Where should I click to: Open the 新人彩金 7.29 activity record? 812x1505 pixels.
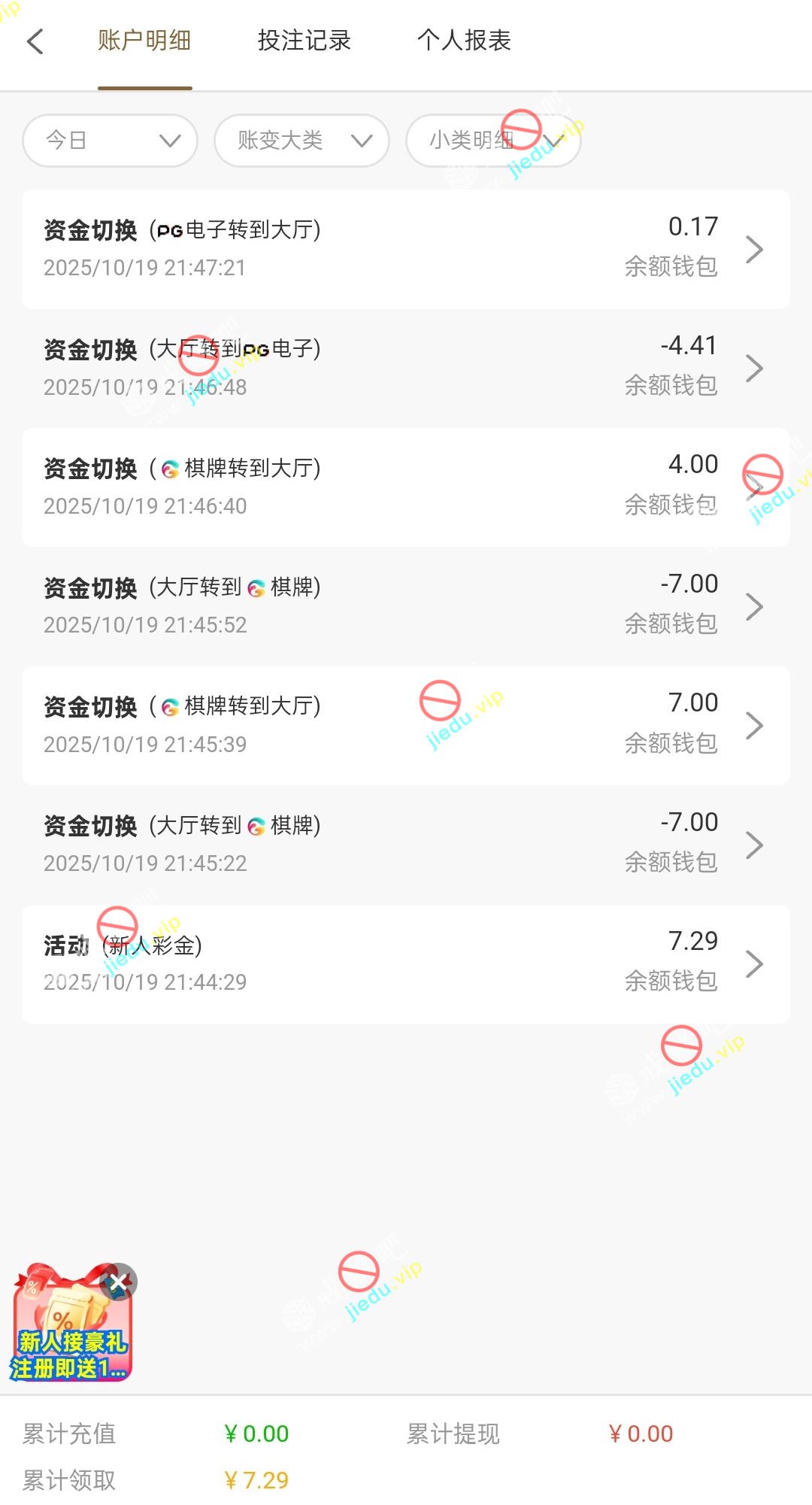(406, 963)
